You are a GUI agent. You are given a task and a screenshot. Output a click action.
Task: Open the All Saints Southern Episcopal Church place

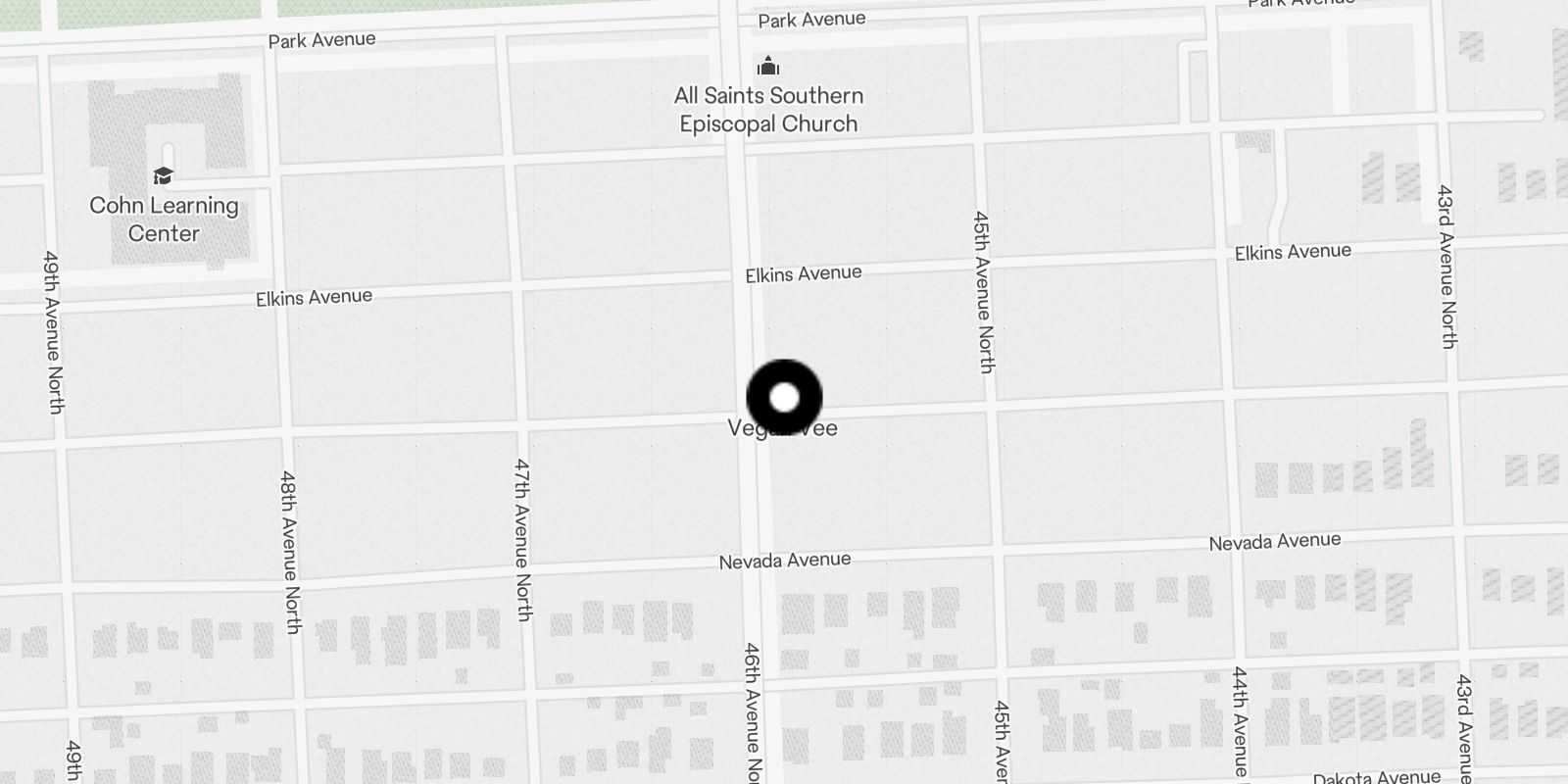pyautogui.click(x=768, y=68)
